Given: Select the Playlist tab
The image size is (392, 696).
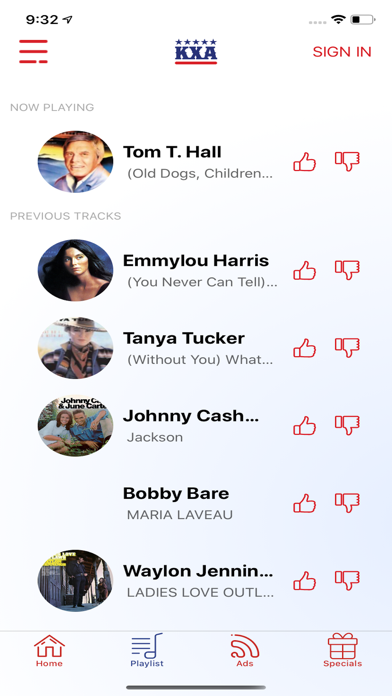Looking at the screenshot, I should (147, 651).
